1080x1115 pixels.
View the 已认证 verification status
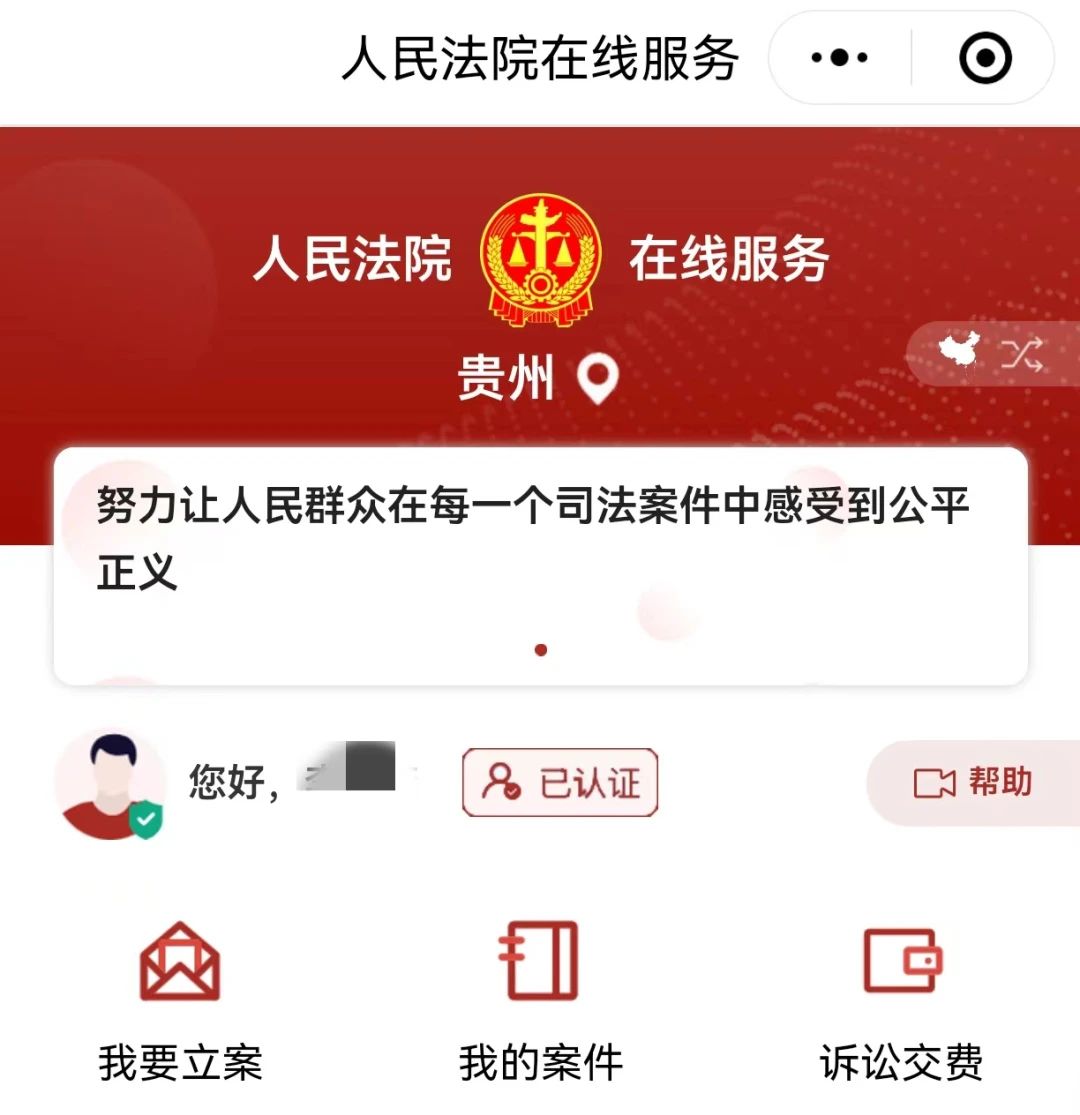pos(560,783)
